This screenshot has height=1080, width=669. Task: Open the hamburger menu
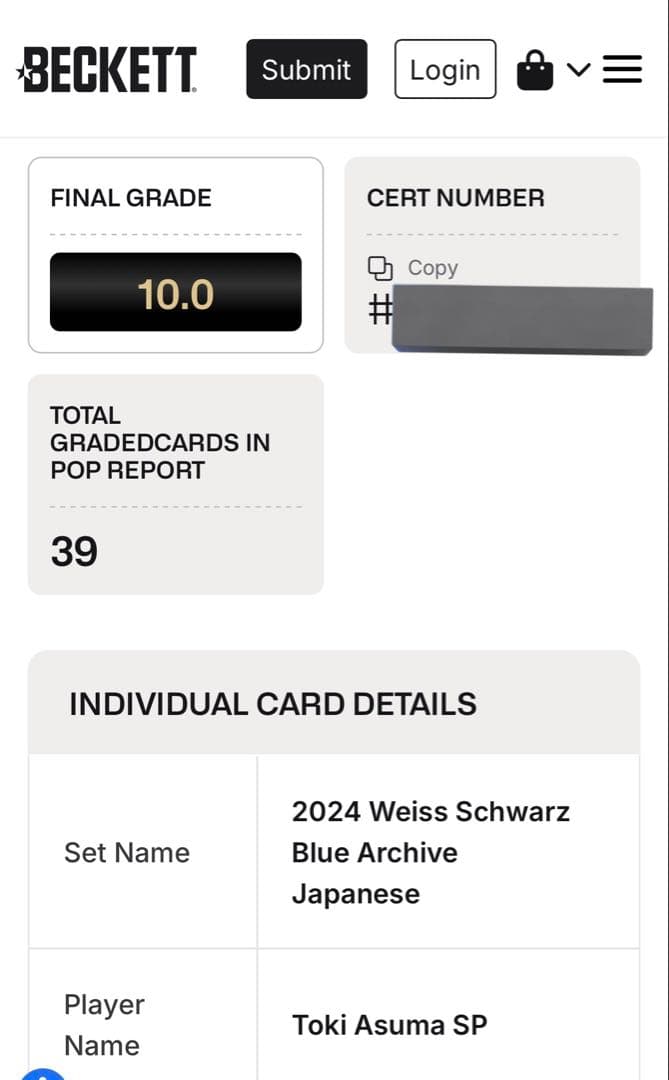tap(622, 69)
